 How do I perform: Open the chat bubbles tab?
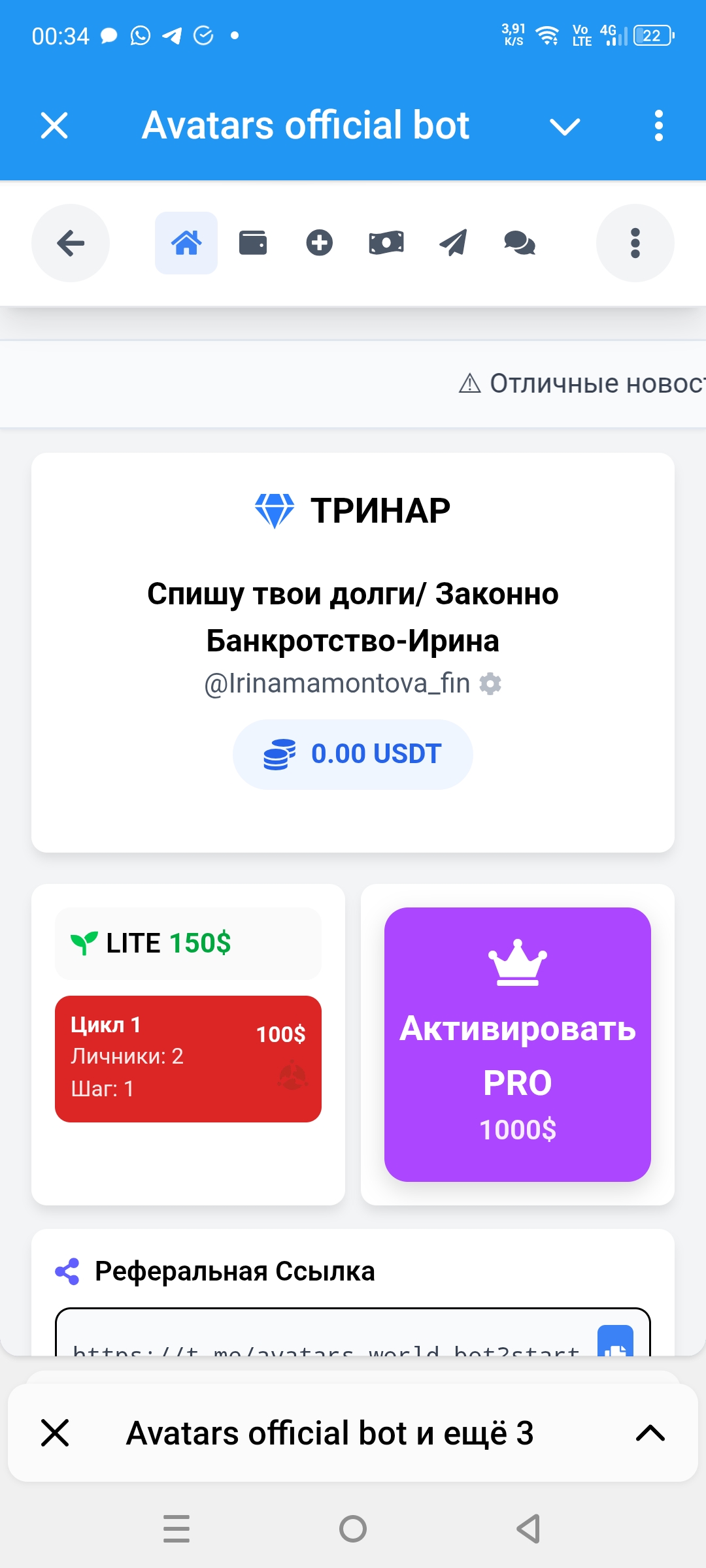(520, 243)
